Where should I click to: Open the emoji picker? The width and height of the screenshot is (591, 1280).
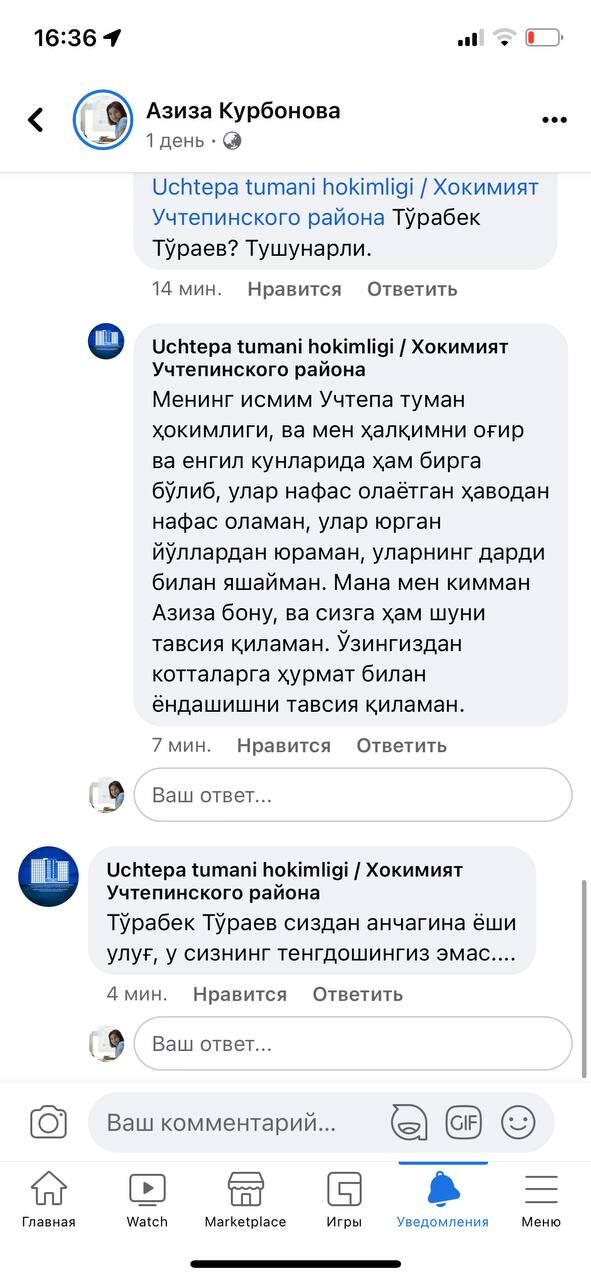pos(518,1122)
